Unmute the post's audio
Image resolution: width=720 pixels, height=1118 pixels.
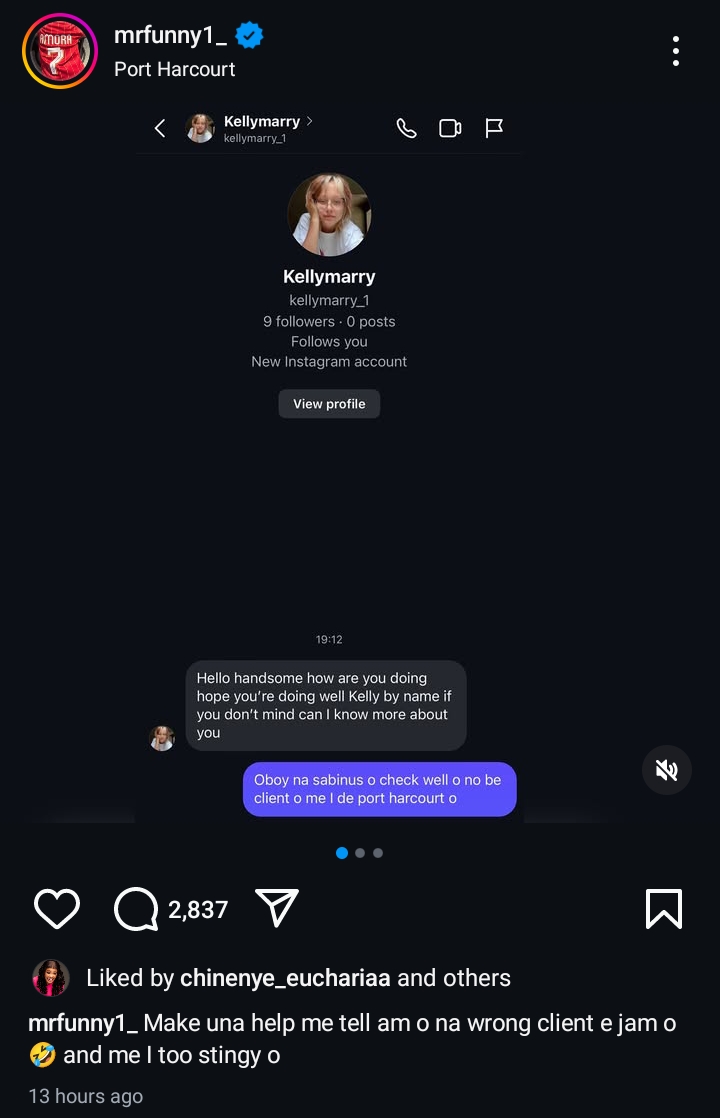tap(667, 770)
